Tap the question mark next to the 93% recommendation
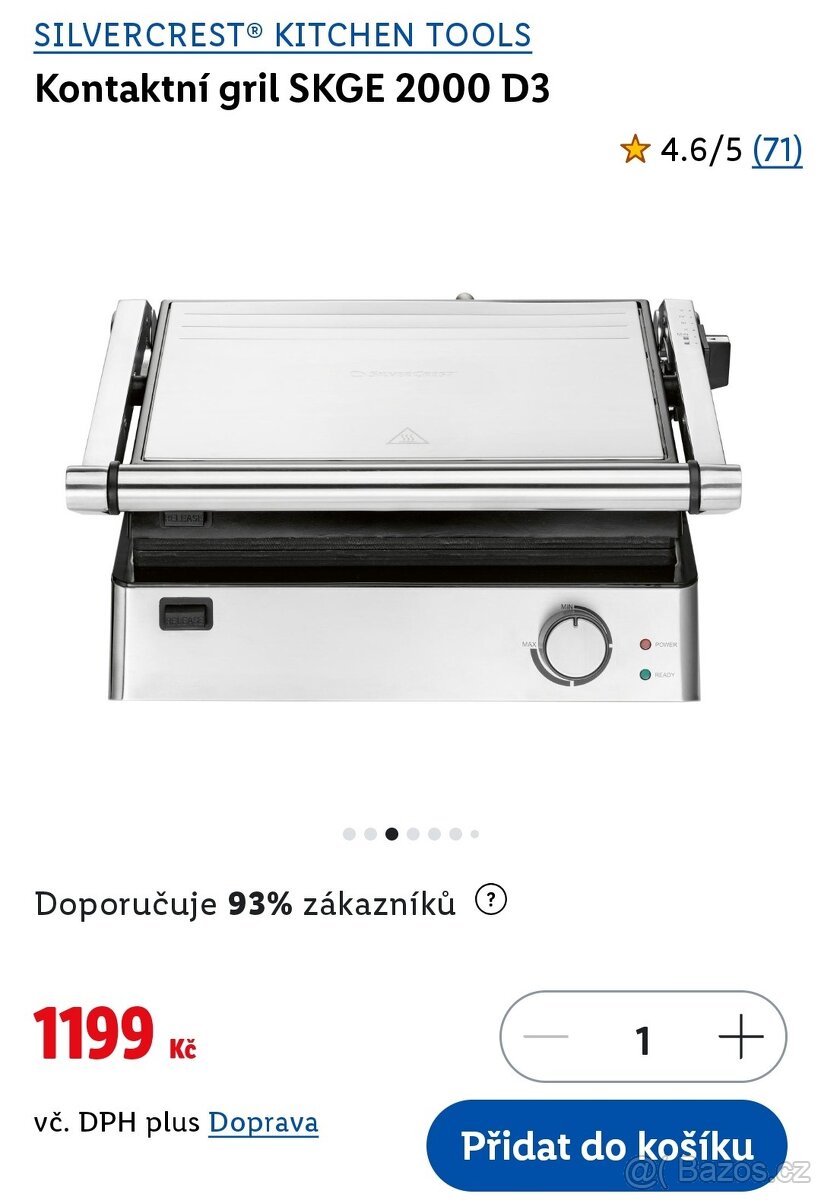This screenshot has width=821, height=1200. [x=490, y=900]
